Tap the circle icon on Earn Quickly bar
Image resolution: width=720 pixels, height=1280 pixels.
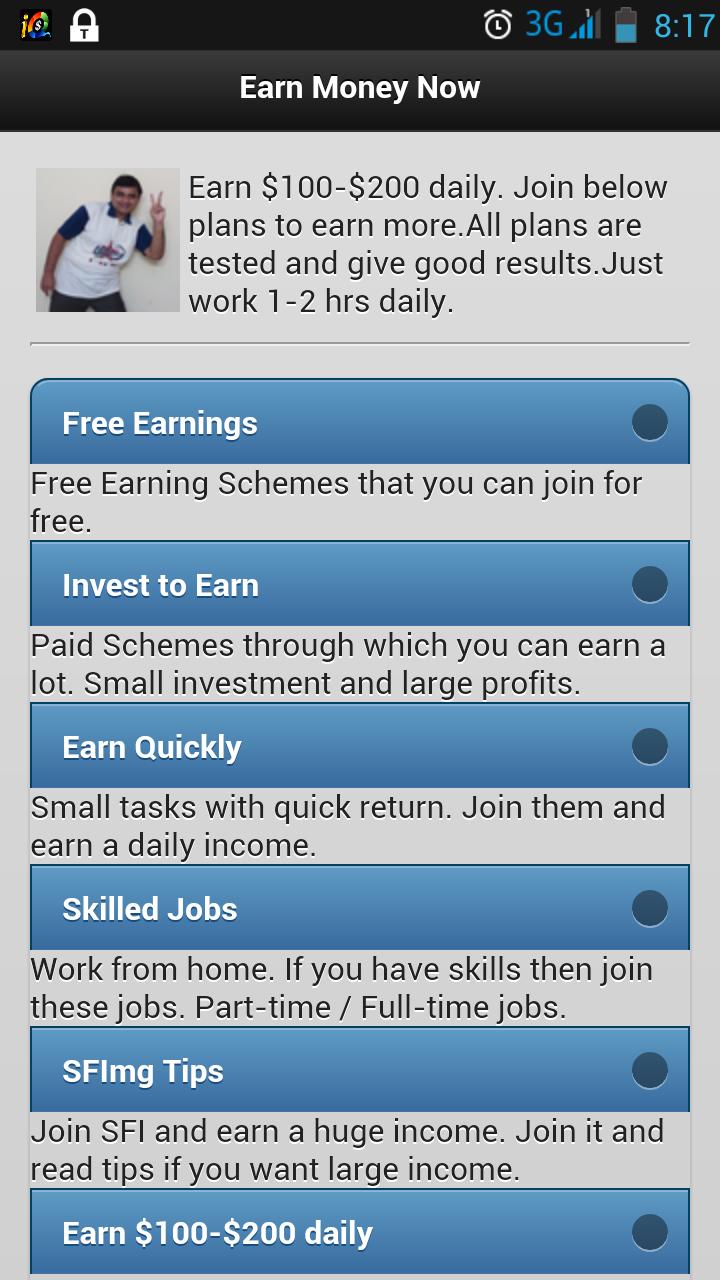(x=651, y=746)
